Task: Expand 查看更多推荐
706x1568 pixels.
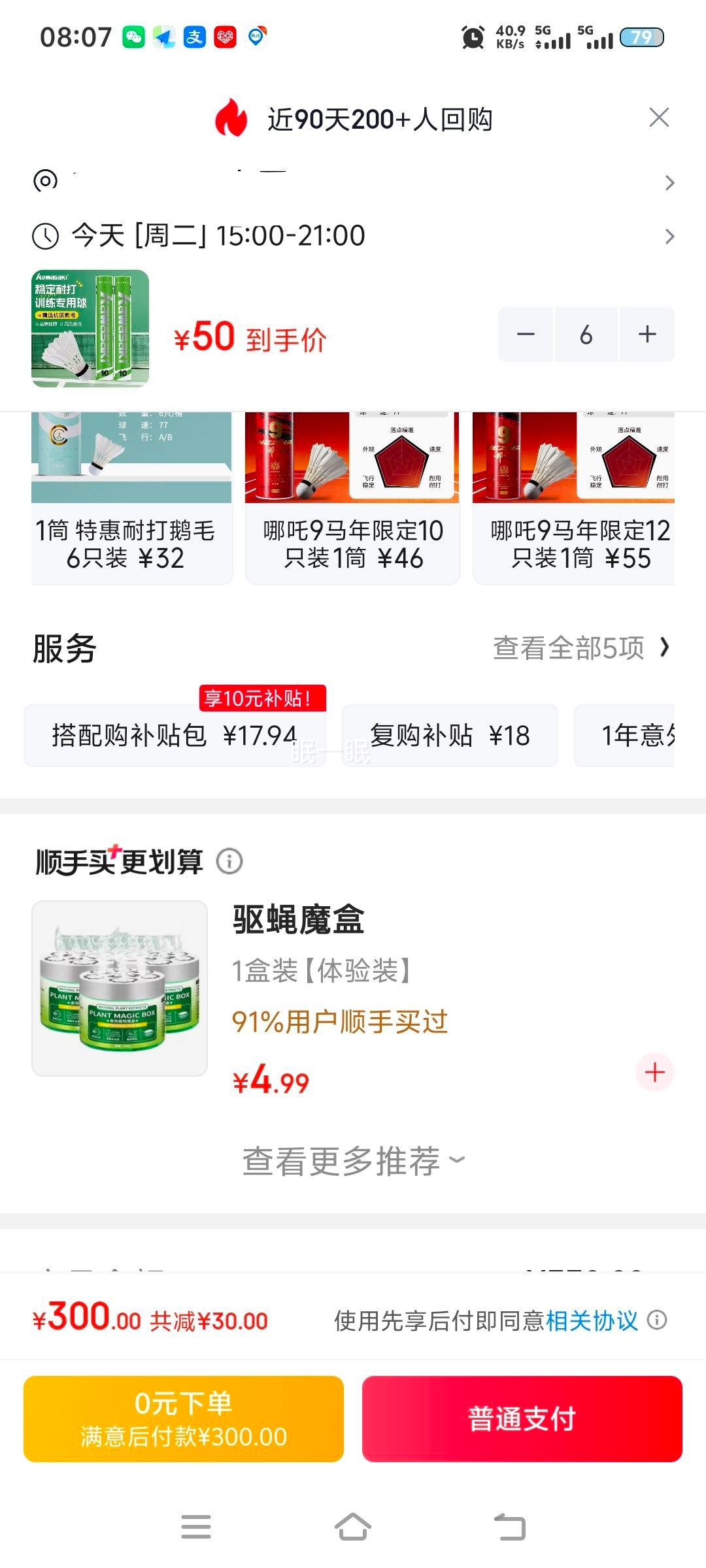Action: [x=353, y=1161]
